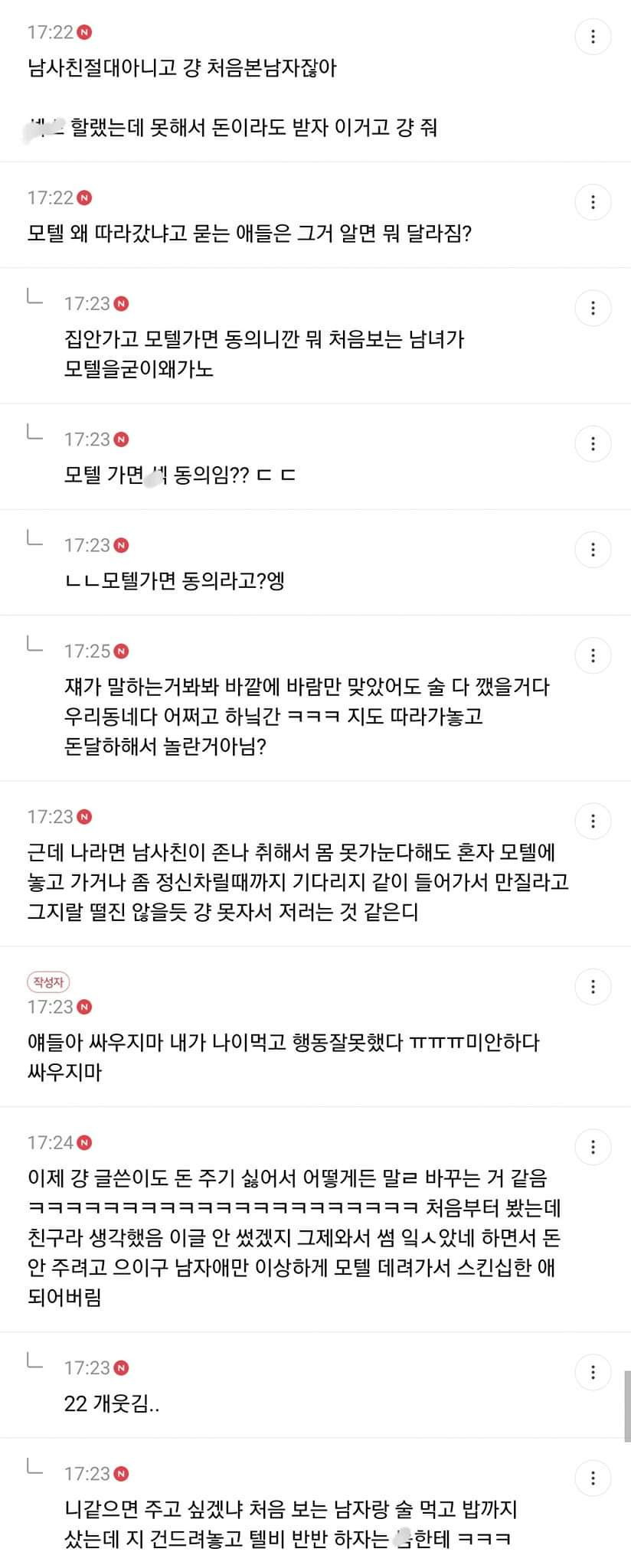
Task: Open the options for the '22 개웃김..' reply
Action: (593, 1371)
